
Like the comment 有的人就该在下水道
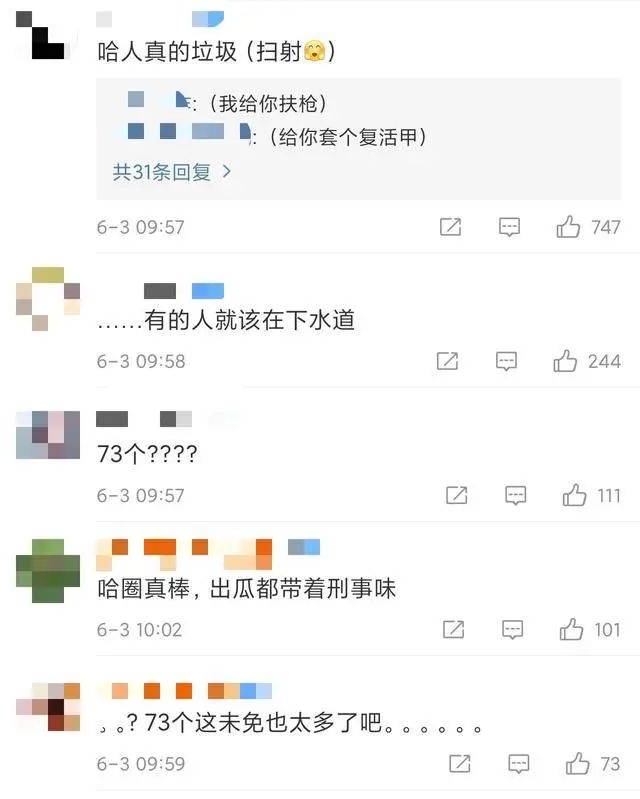pyautogui.click(x=566, y=360)
